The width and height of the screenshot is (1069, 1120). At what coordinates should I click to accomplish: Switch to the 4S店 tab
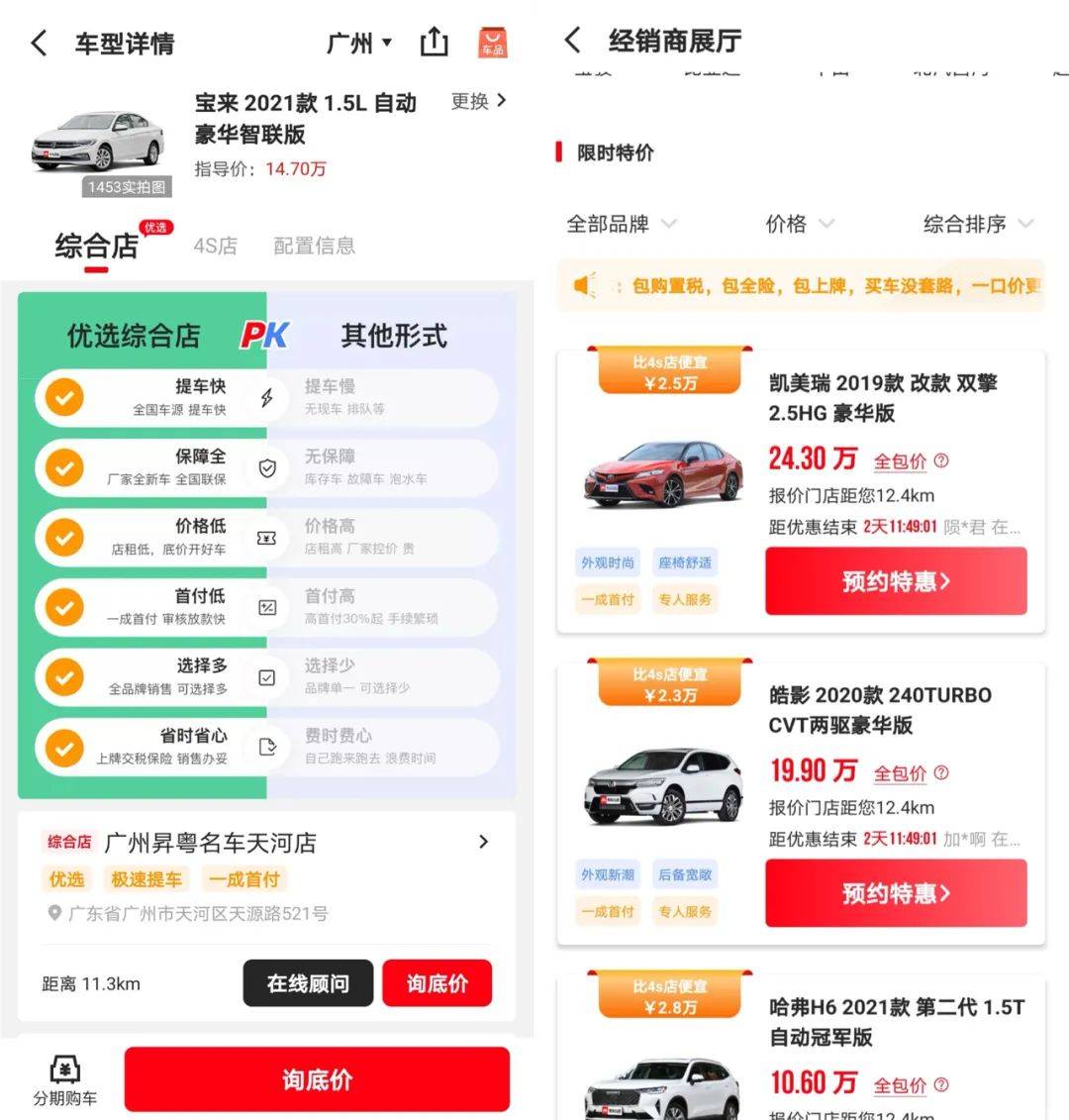(215, 246)
